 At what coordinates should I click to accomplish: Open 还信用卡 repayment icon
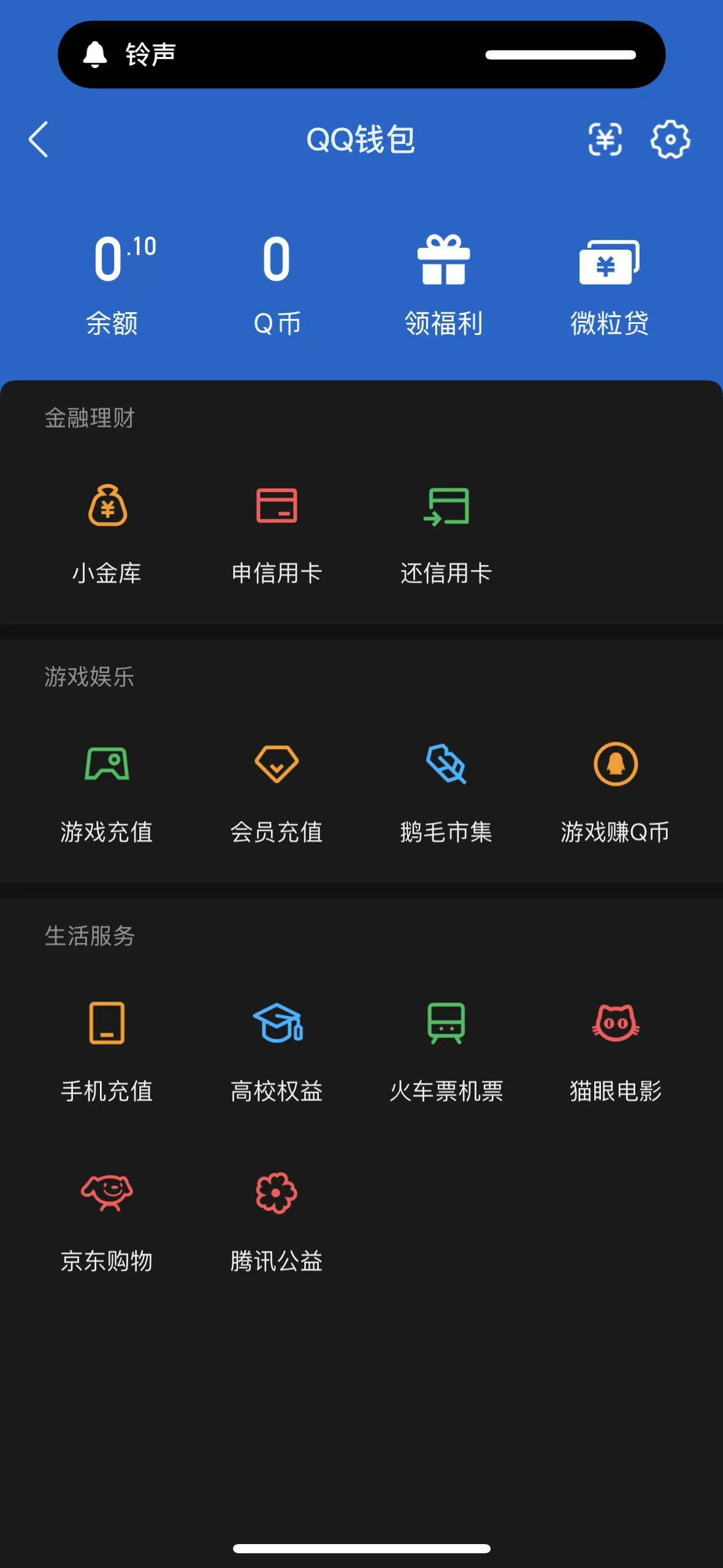(446, 509)
